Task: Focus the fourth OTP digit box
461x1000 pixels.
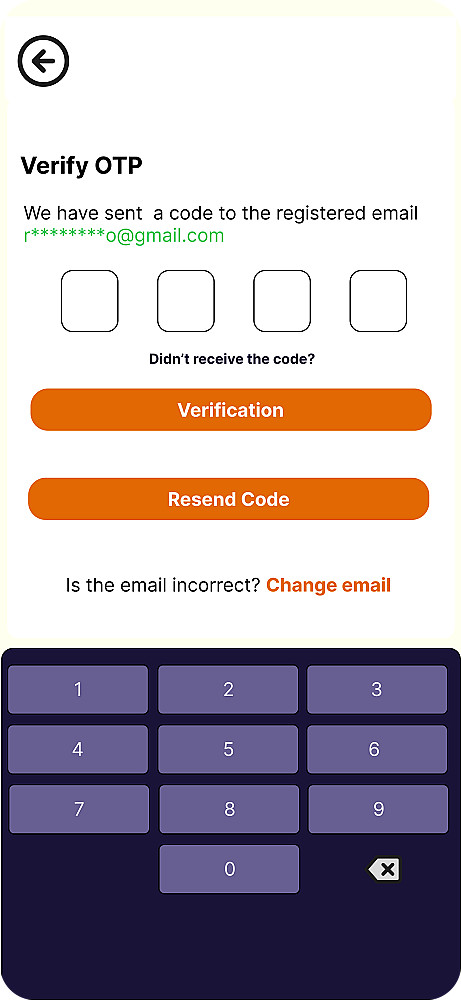Action: pyautogui.click(x=378, y=301)
